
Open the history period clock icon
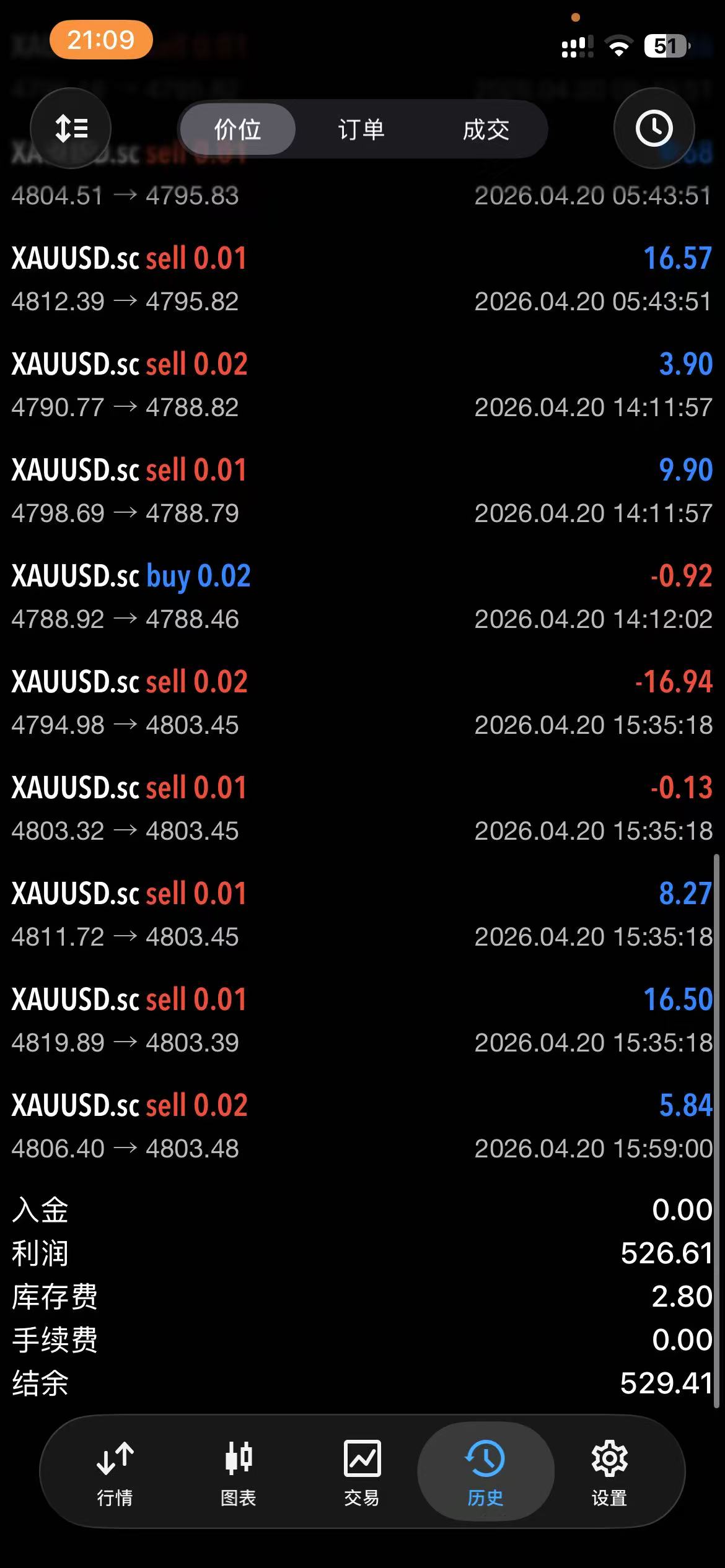click(x=654, y=129)
